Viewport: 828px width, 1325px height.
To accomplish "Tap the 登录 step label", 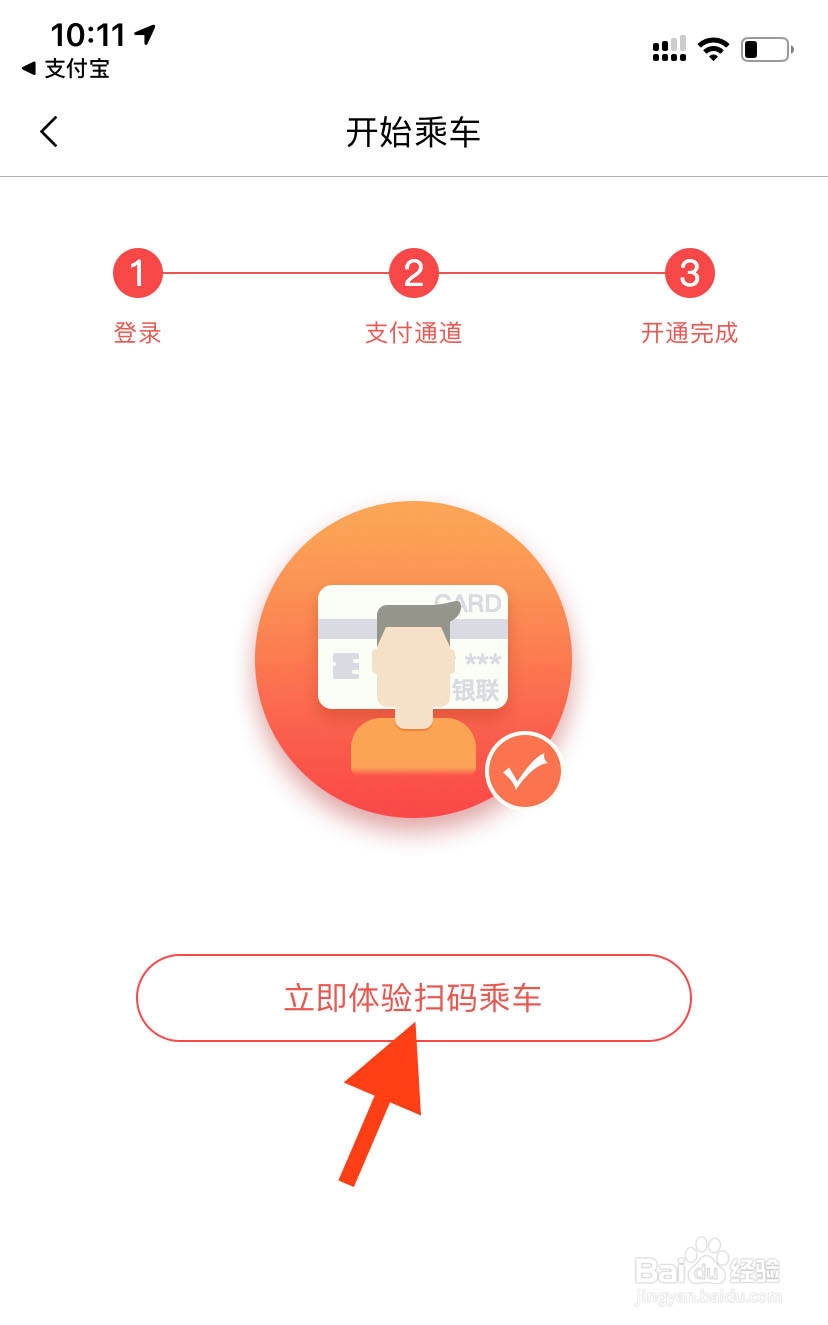I will pos(137,333).
